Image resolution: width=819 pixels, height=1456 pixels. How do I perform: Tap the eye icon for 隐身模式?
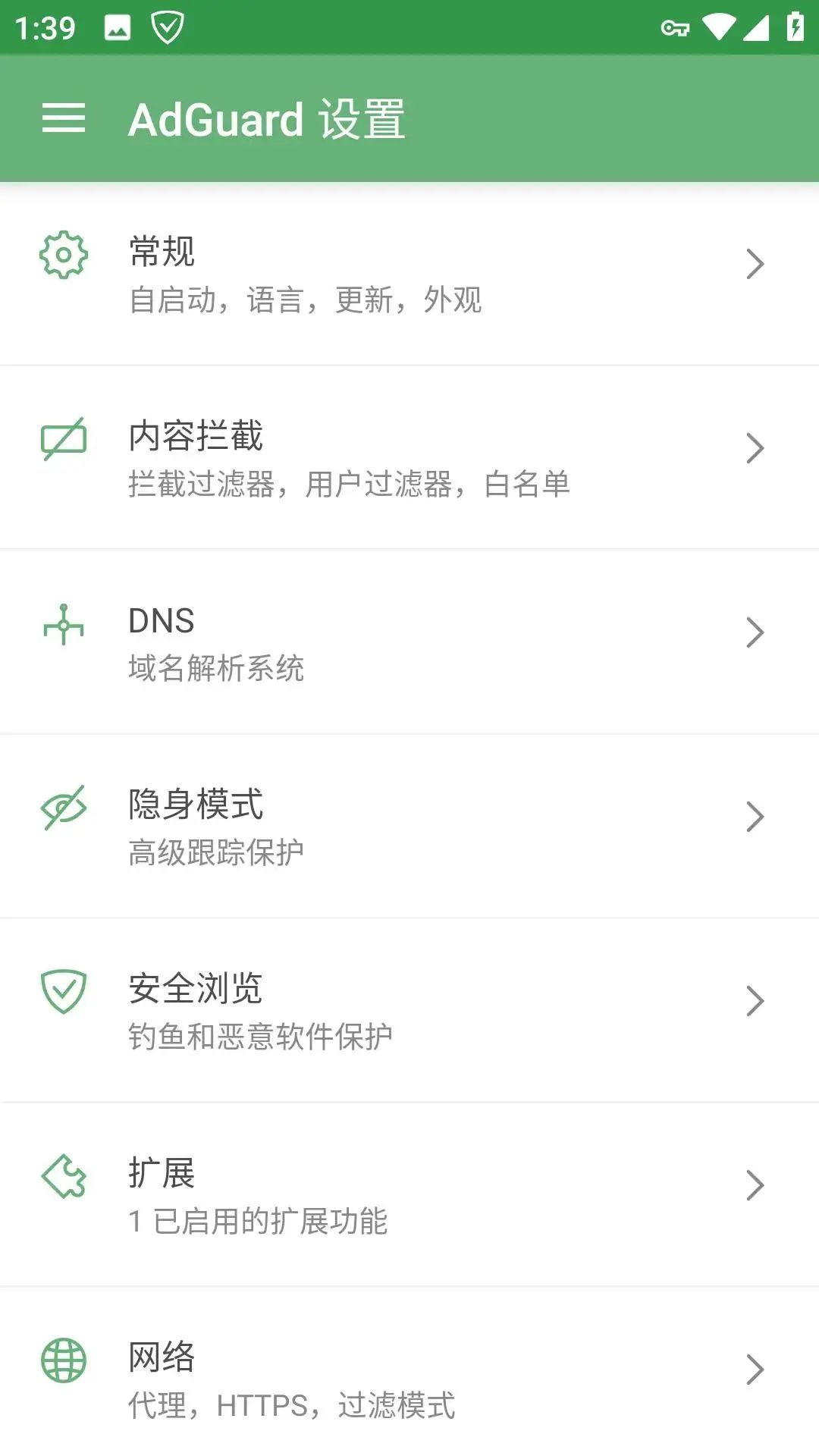pos(64,808)
